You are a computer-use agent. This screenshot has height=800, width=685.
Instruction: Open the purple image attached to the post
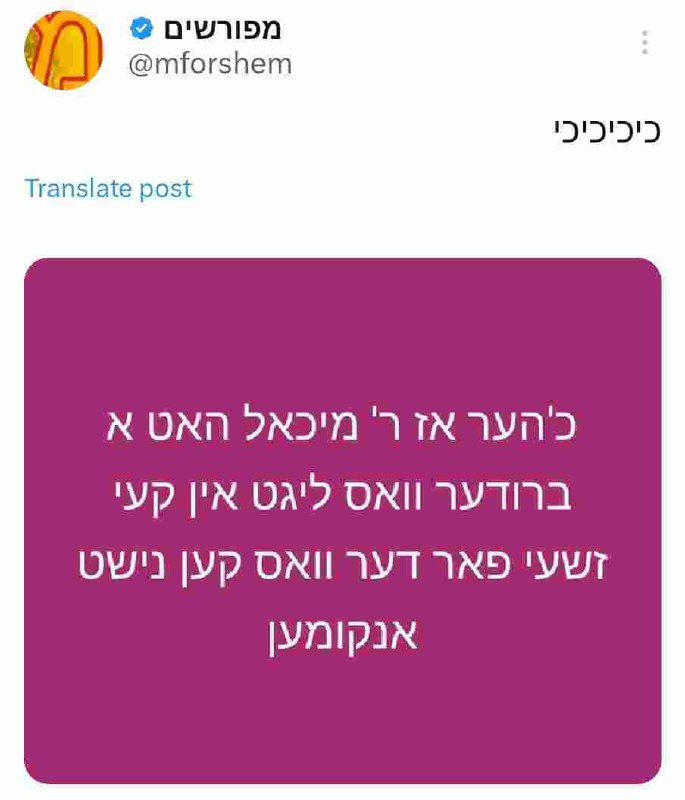(x=342, y=520)
